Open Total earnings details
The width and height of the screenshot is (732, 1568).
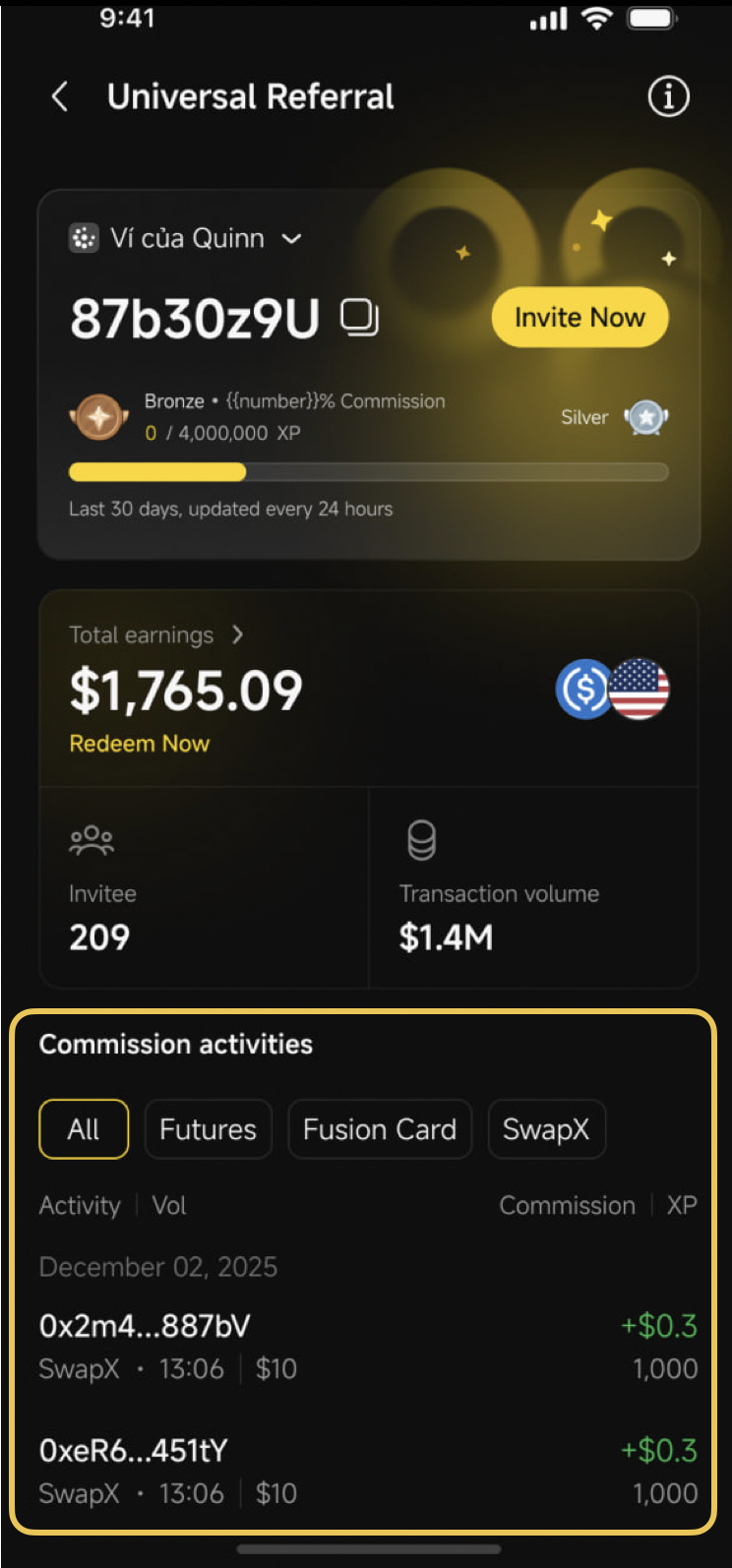(x=157, y=635)
